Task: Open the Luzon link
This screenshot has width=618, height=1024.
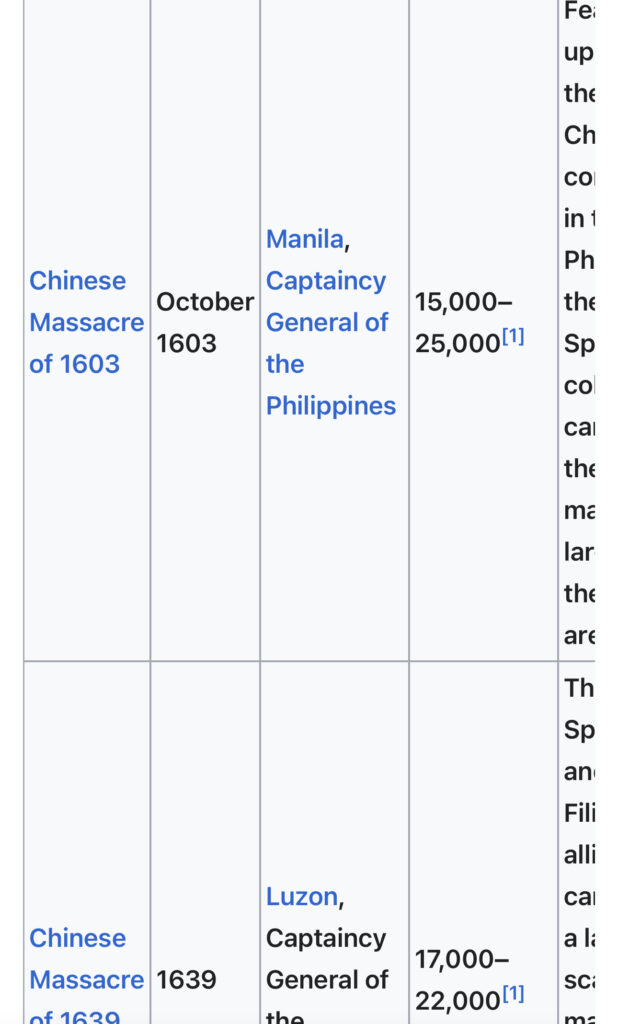Action: (x=301, y=896)
